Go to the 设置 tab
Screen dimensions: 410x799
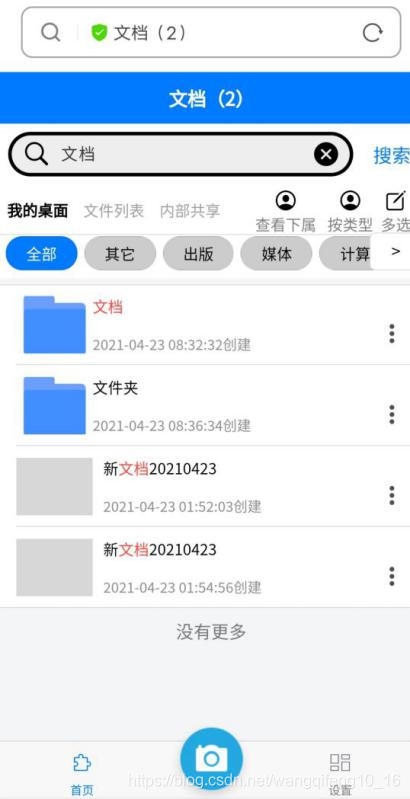pyautogui.click(x=340, y=774)
